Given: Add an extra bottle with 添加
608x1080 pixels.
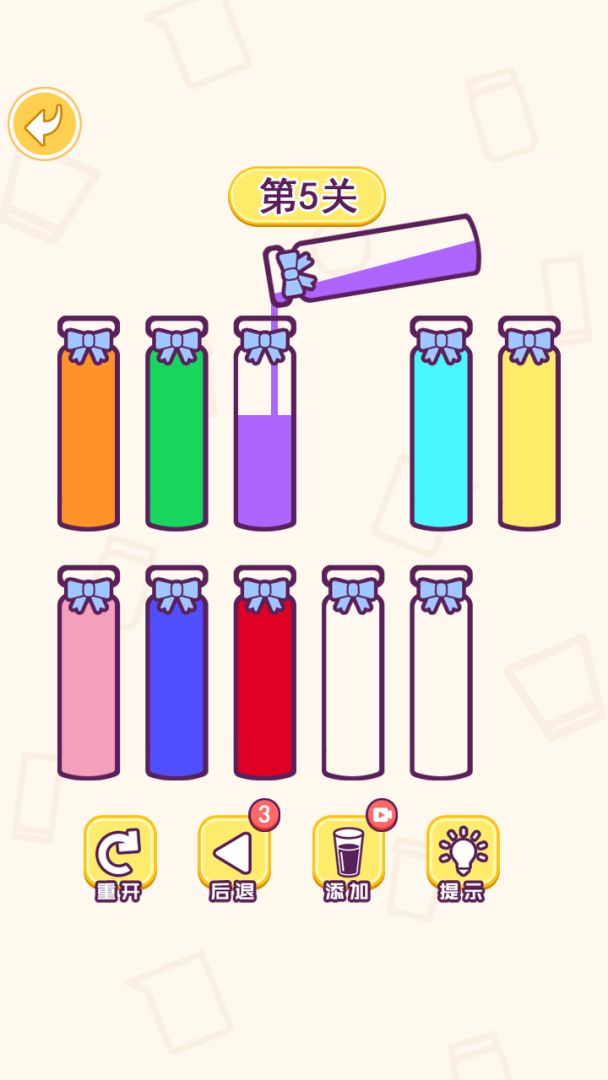Looking at the screenshot, I should [348, 856].
